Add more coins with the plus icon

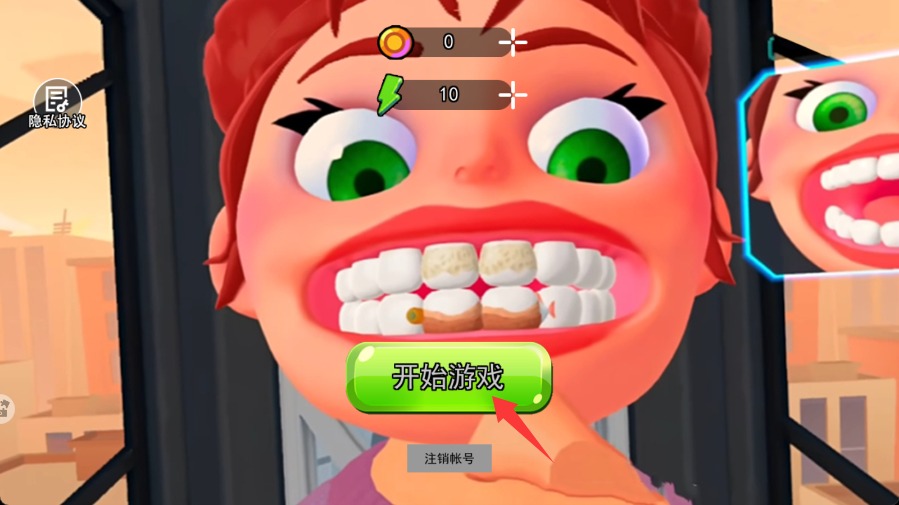pos(513,42)
